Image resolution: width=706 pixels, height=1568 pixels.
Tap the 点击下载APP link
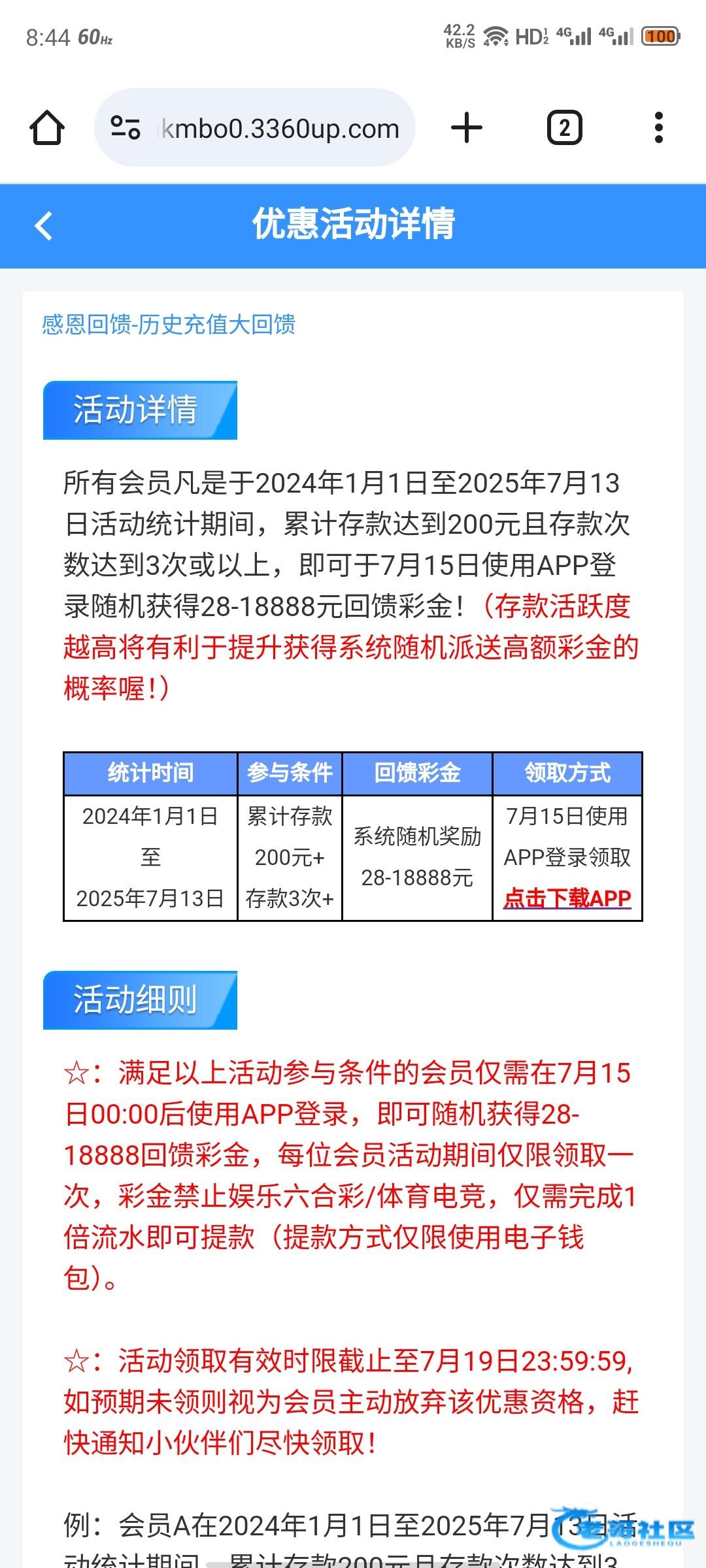567,898
